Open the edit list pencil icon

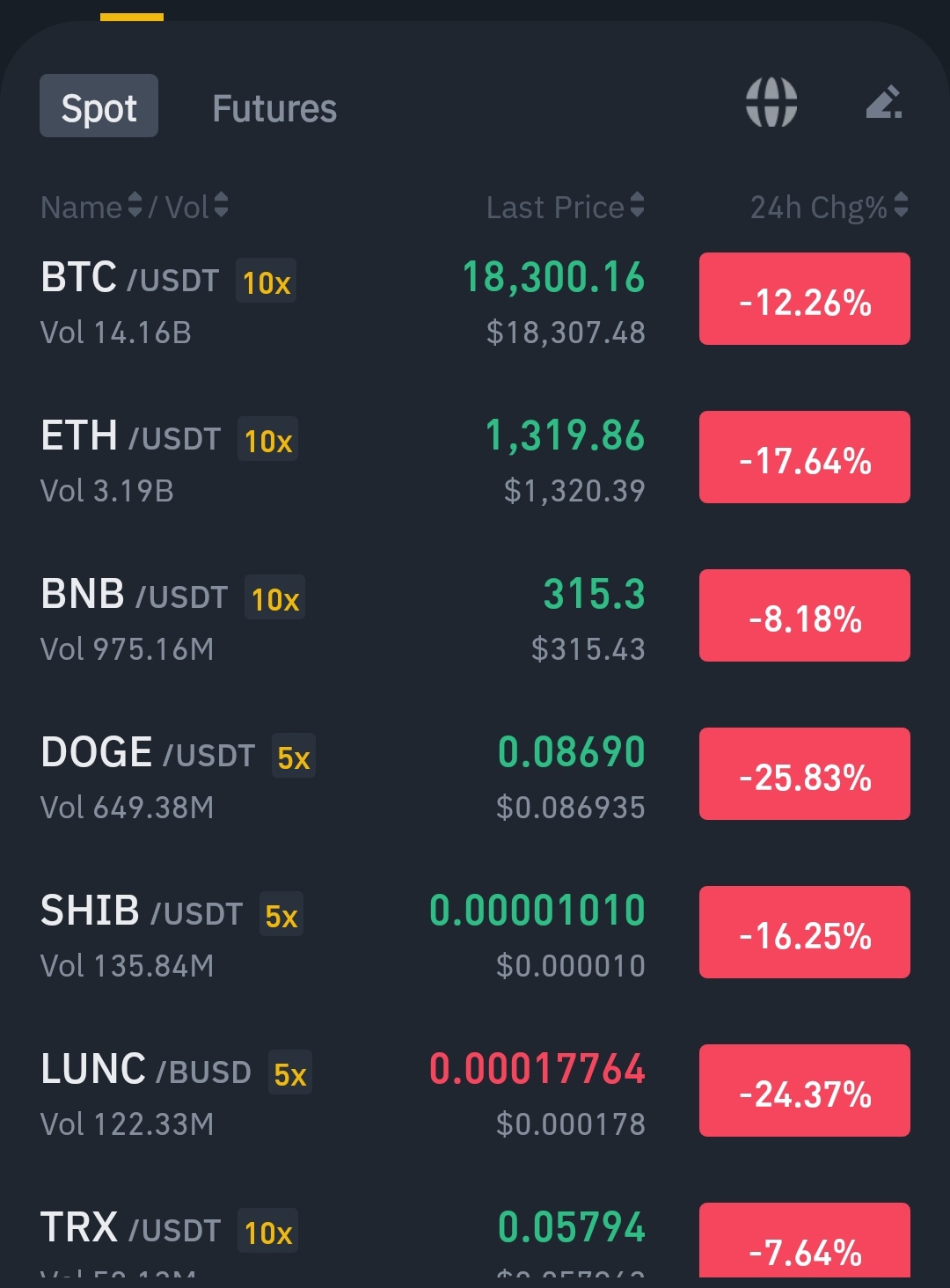pos(884,102)
